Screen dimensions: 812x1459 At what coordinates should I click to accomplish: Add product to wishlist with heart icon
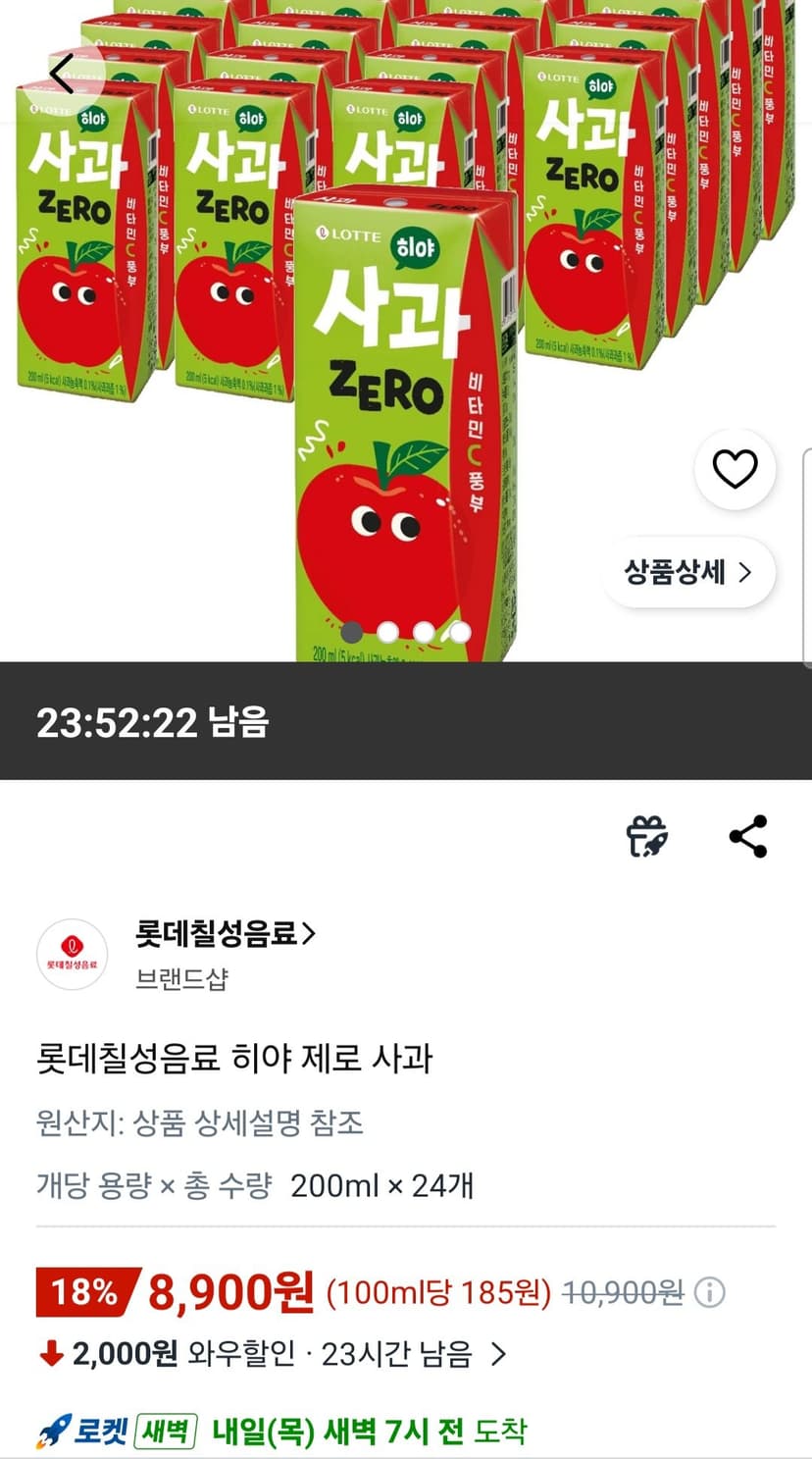point(735,469)
